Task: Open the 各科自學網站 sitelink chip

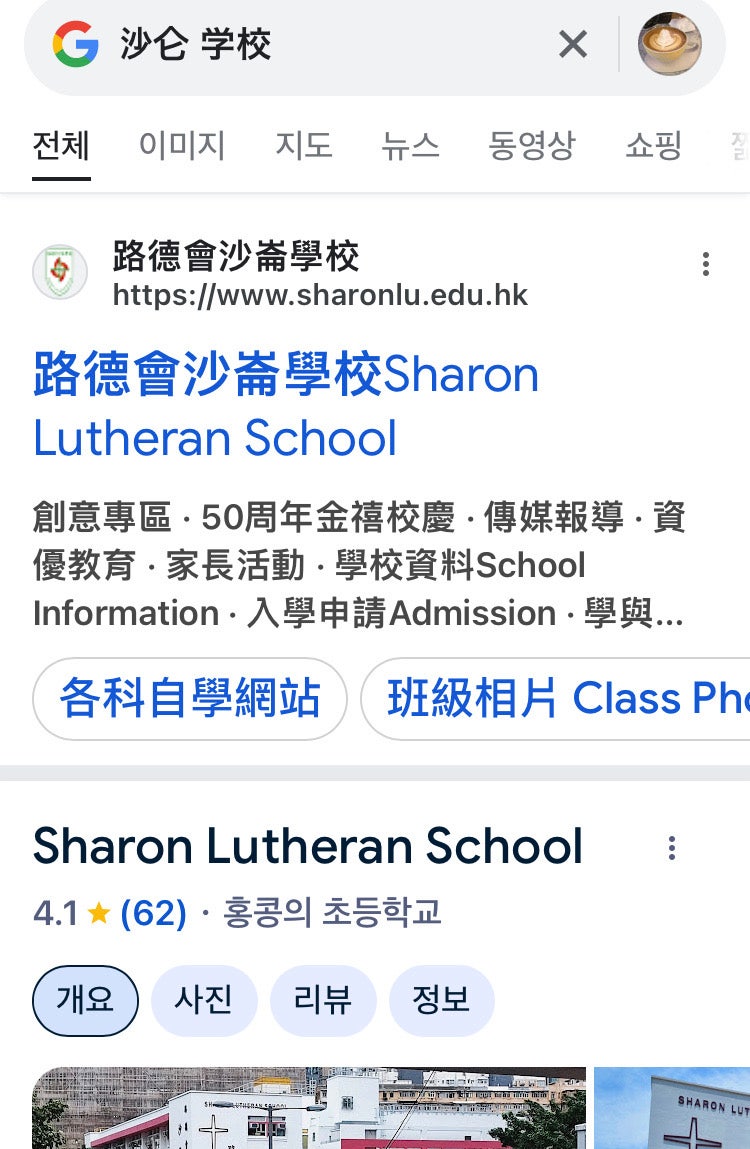Action: 190,698
